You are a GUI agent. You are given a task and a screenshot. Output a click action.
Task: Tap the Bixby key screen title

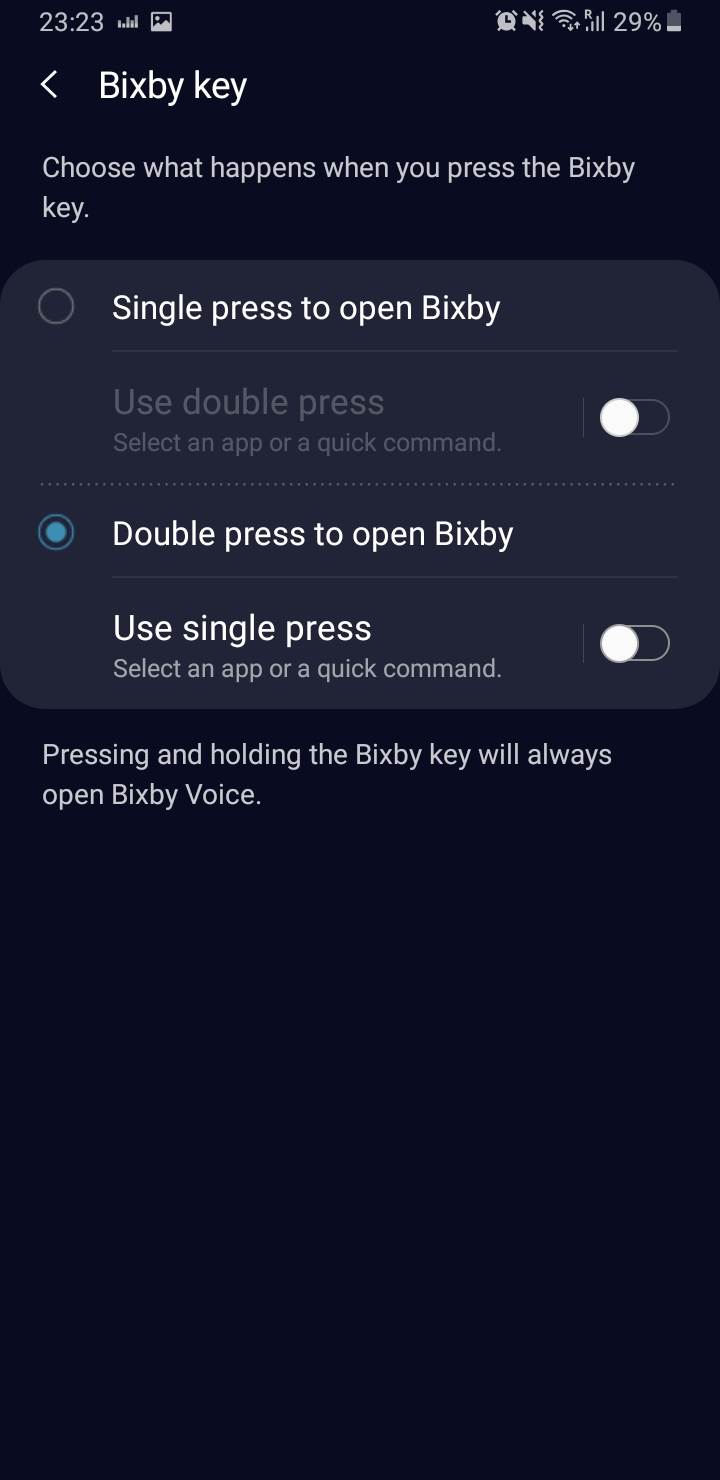click(x=172, y=86)
